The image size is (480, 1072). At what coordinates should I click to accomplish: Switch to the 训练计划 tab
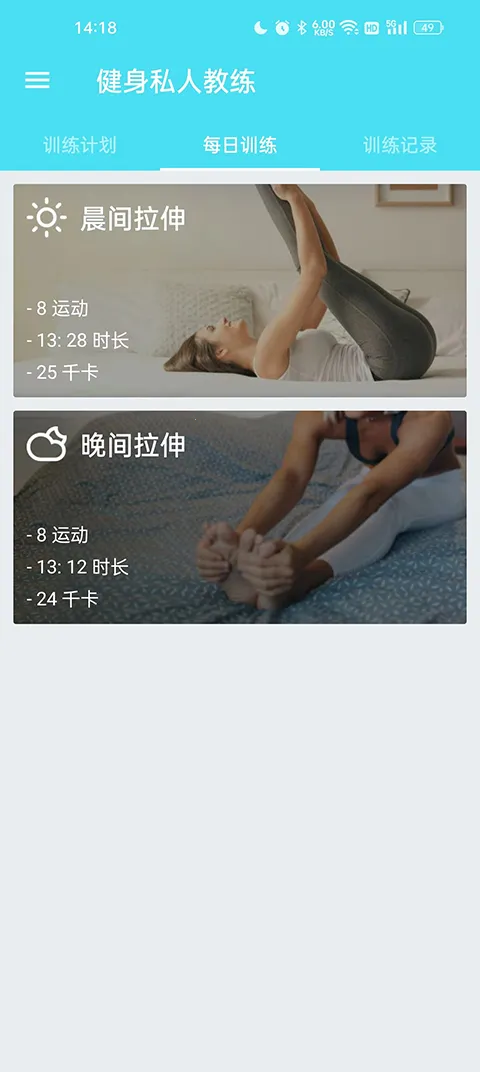coord(80,145)
